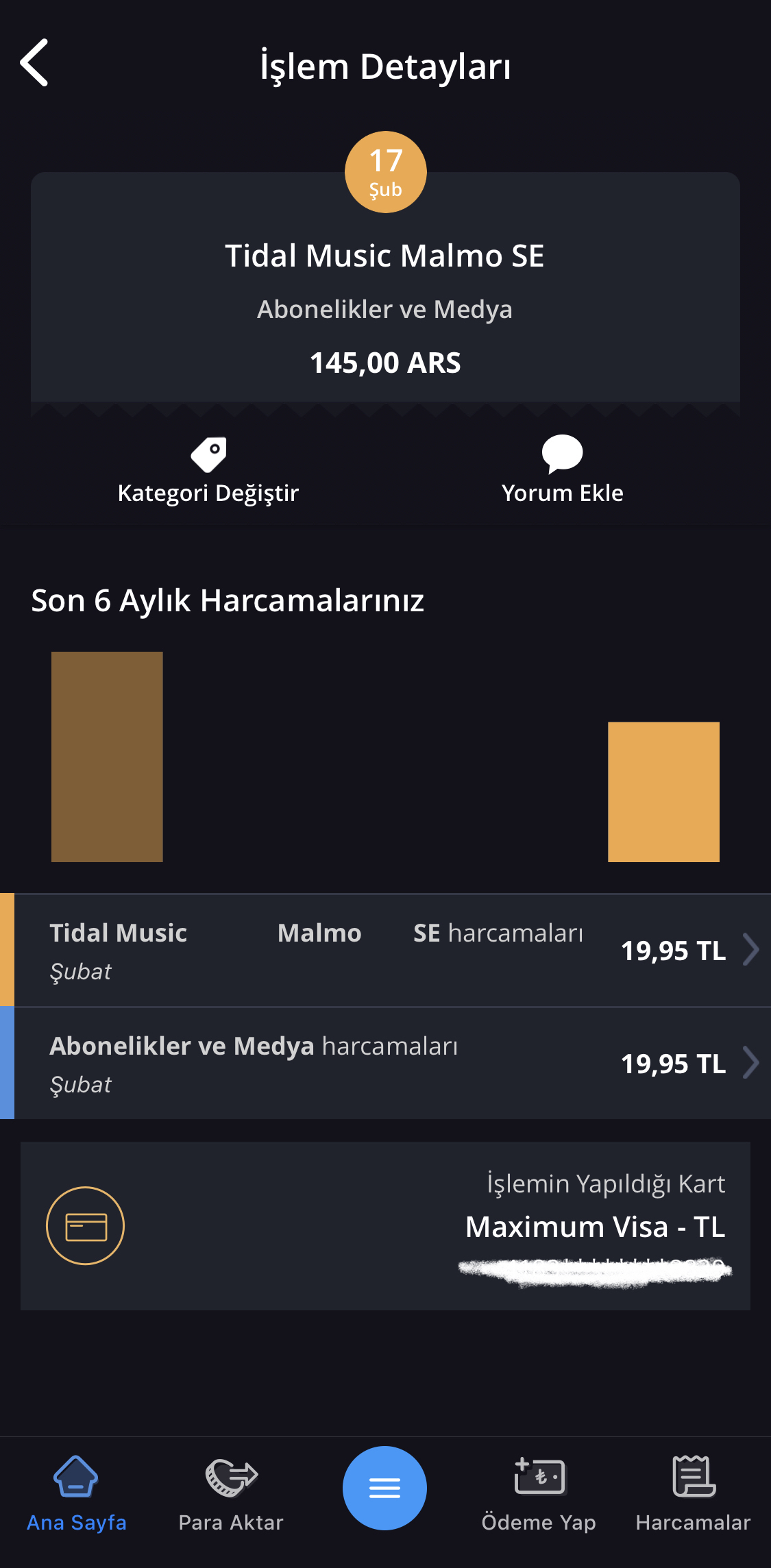Go to Ödeme Yap tab
The width and height of the screenshot is (771, 1568).
point(539,1494)
